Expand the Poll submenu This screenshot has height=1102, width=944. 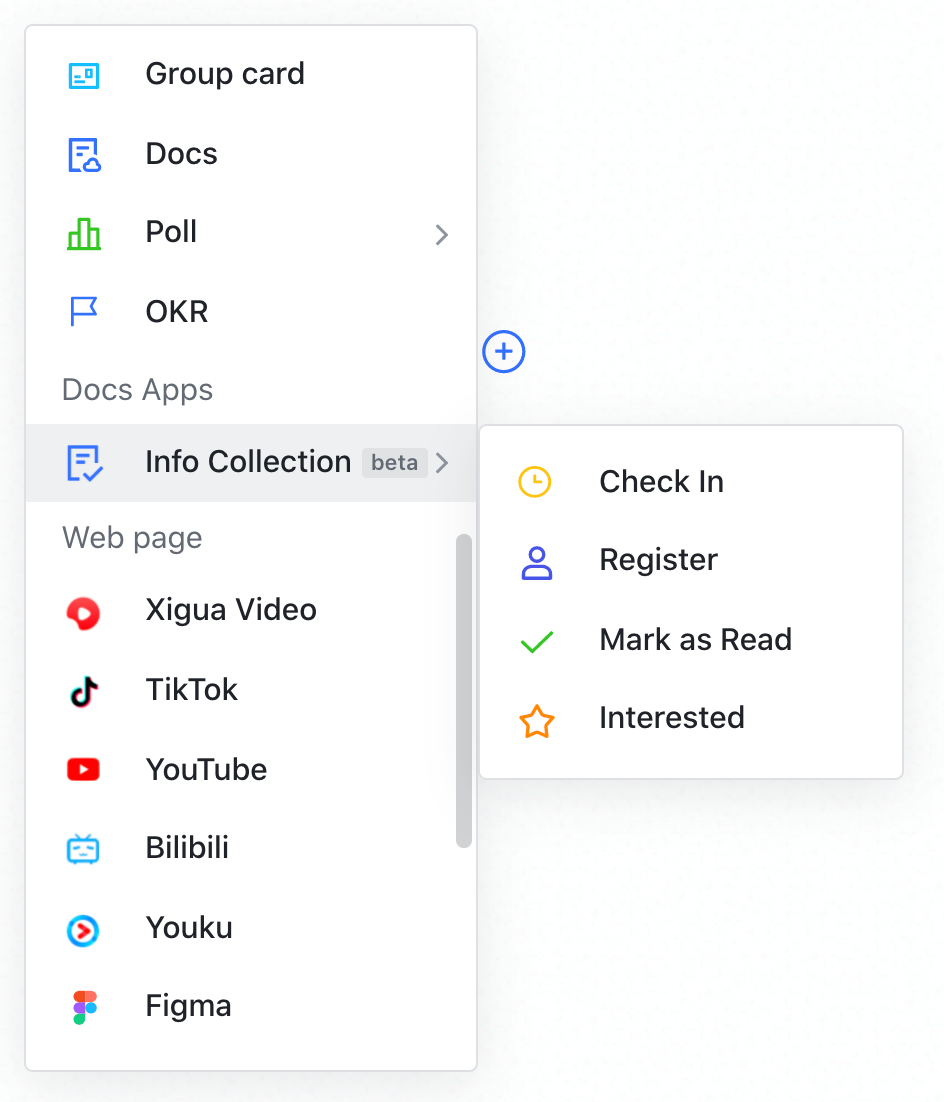(x=250, y=233)
